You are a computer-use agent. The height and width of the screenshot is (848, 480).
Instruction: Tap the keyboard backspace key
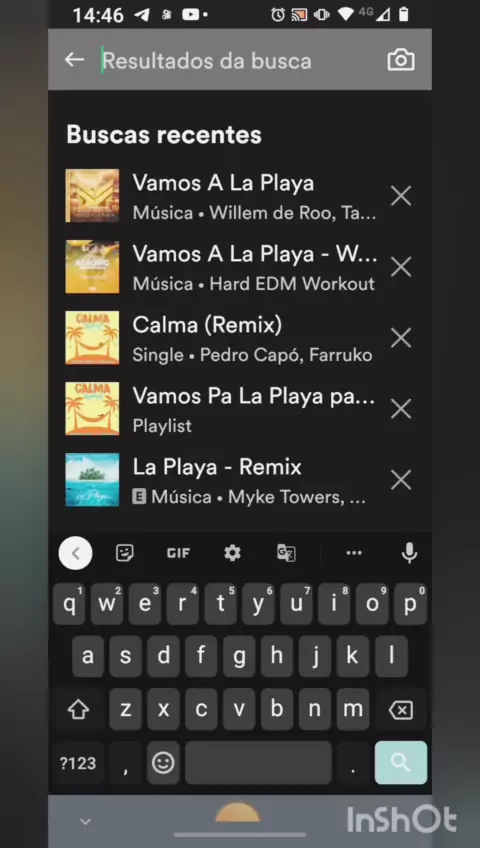pos(401,710)
